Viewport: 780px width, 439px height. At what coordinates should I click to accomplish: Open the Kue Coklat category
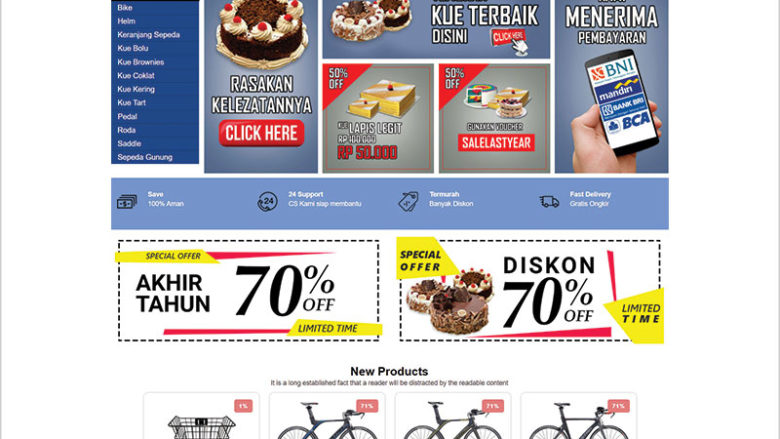pos(136,75)
